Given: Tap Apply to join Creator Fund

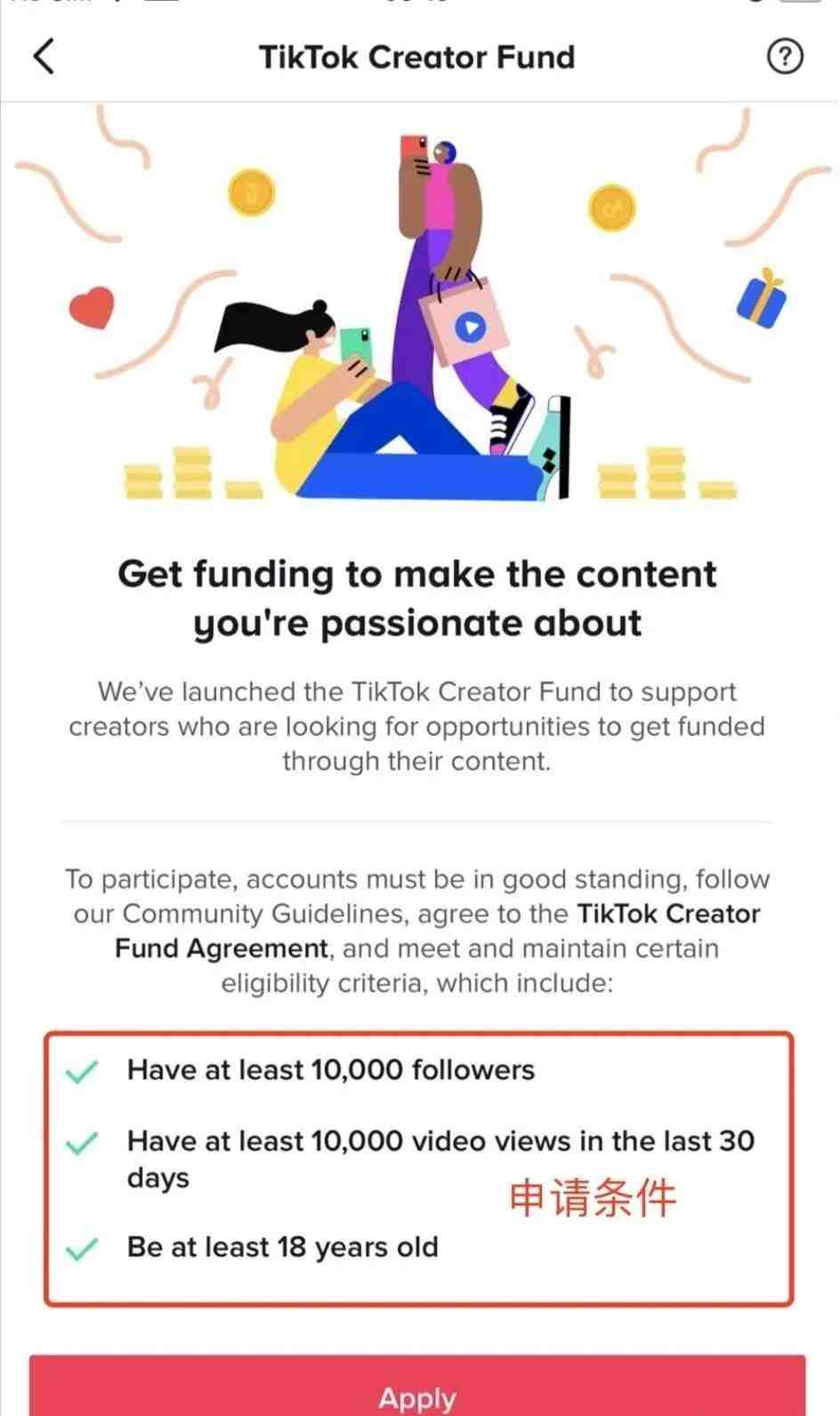Looking at the screenshot, I should coord(417,1393).
